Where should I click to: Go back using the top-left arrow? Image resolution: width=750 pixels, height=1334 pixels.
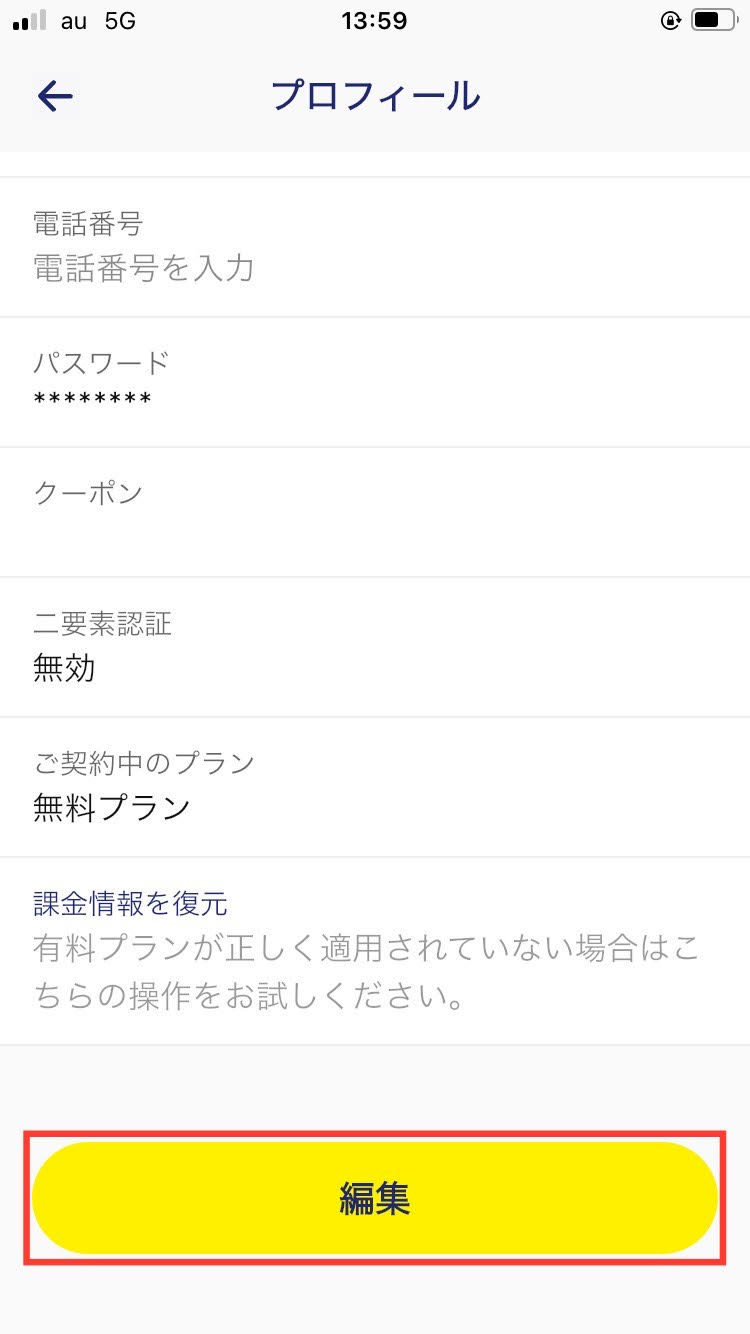pyautogui.click(x=55, y=96)
